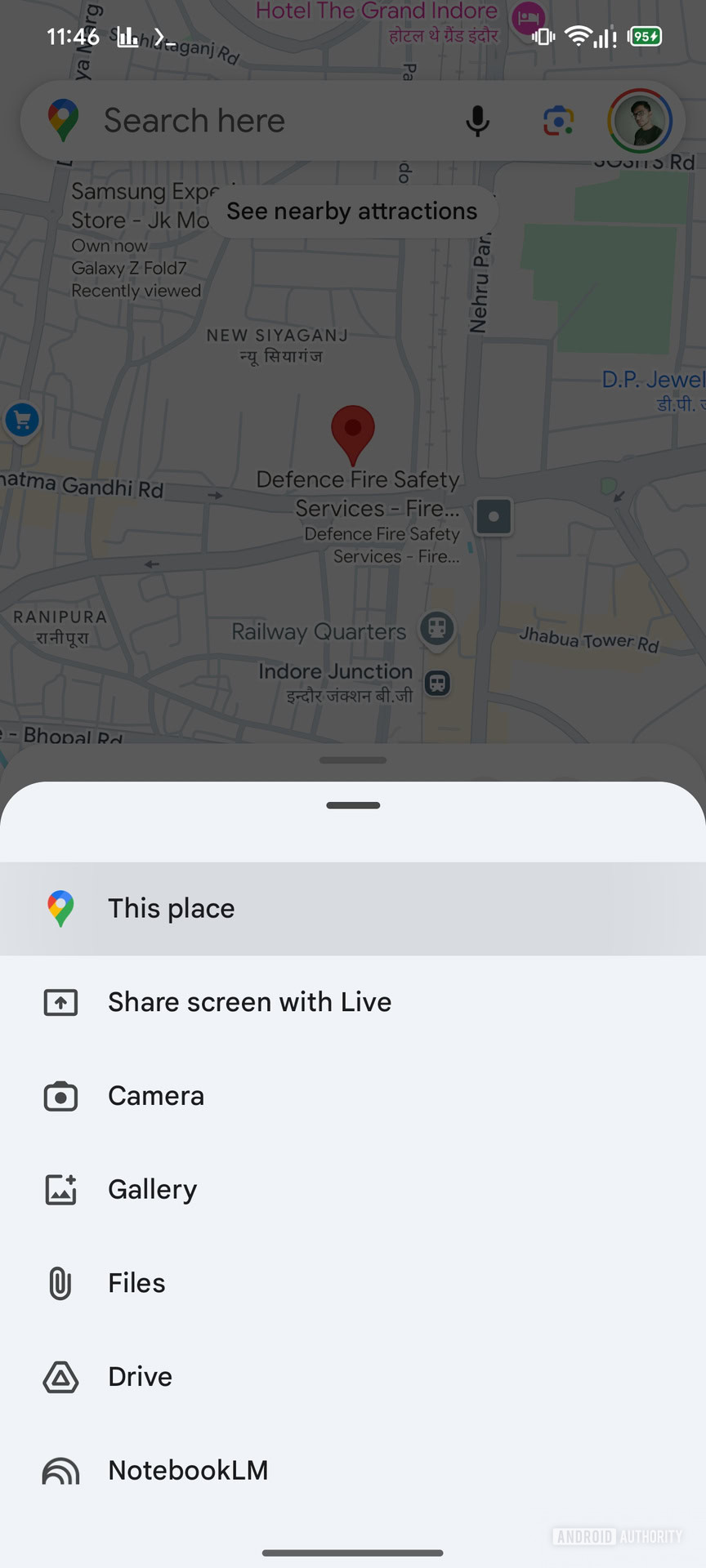This screenshot has height=1568, width=706.
Task: Open the Google Drive icon
Action: [60, 1377]
